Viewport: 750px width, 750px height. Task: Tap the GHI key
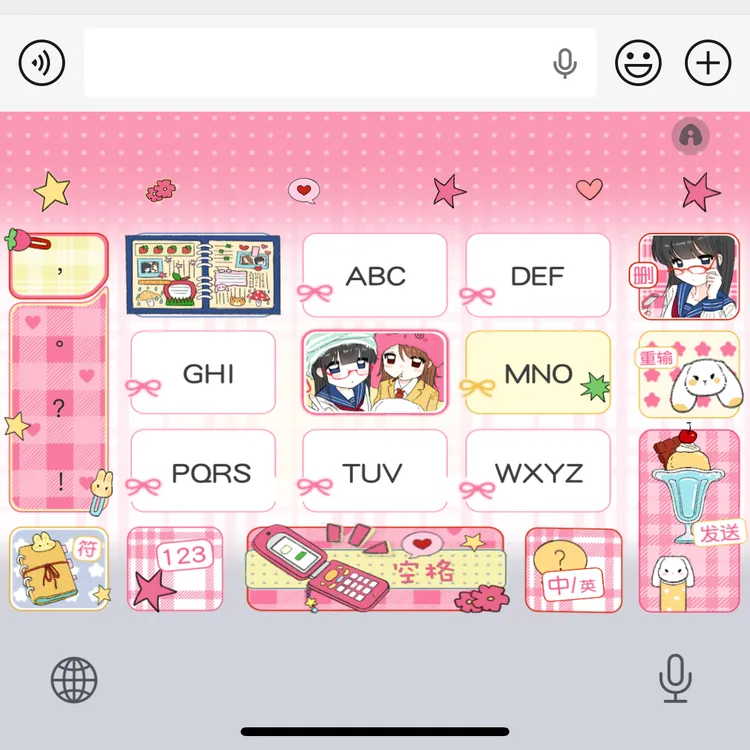click(x=203, y=373)
